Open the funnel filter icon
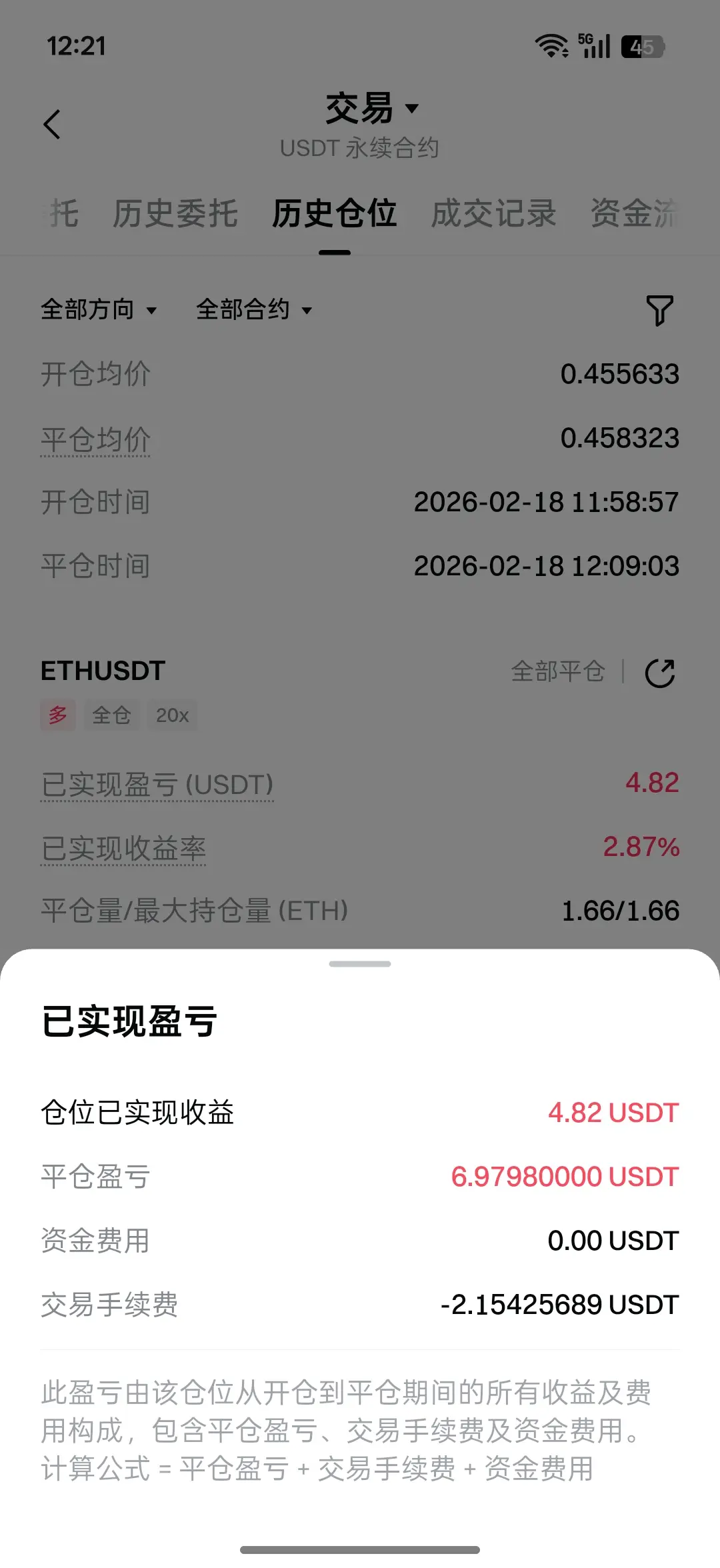The height and width of the screenshot is (1568, 720). [x=659, y=311]
